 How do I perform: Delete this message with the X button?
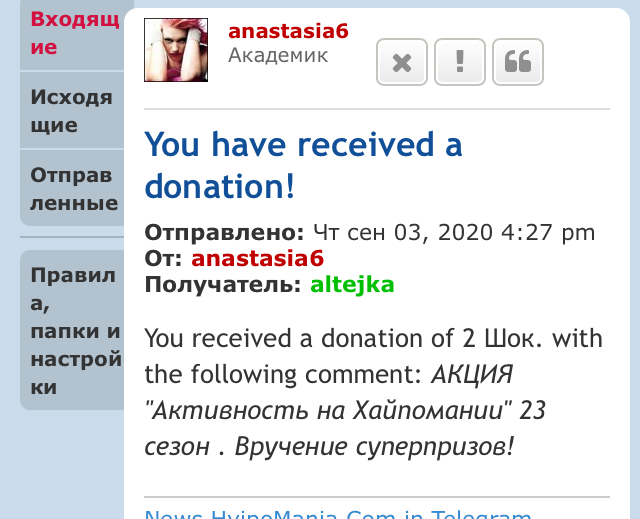coord(401,62)
